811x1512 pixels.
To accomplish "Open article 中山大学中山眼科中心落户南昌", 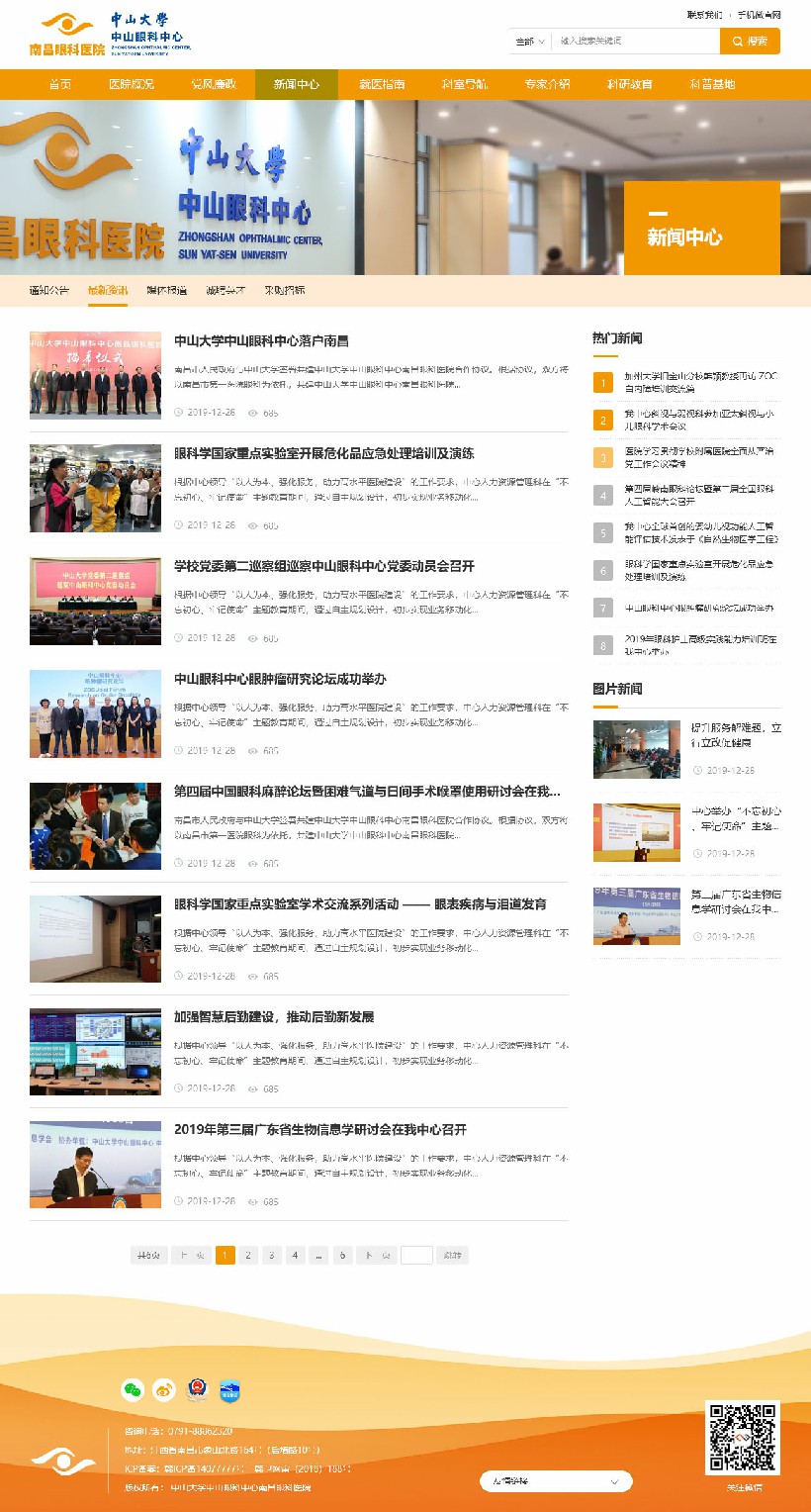I will point(261,341).
